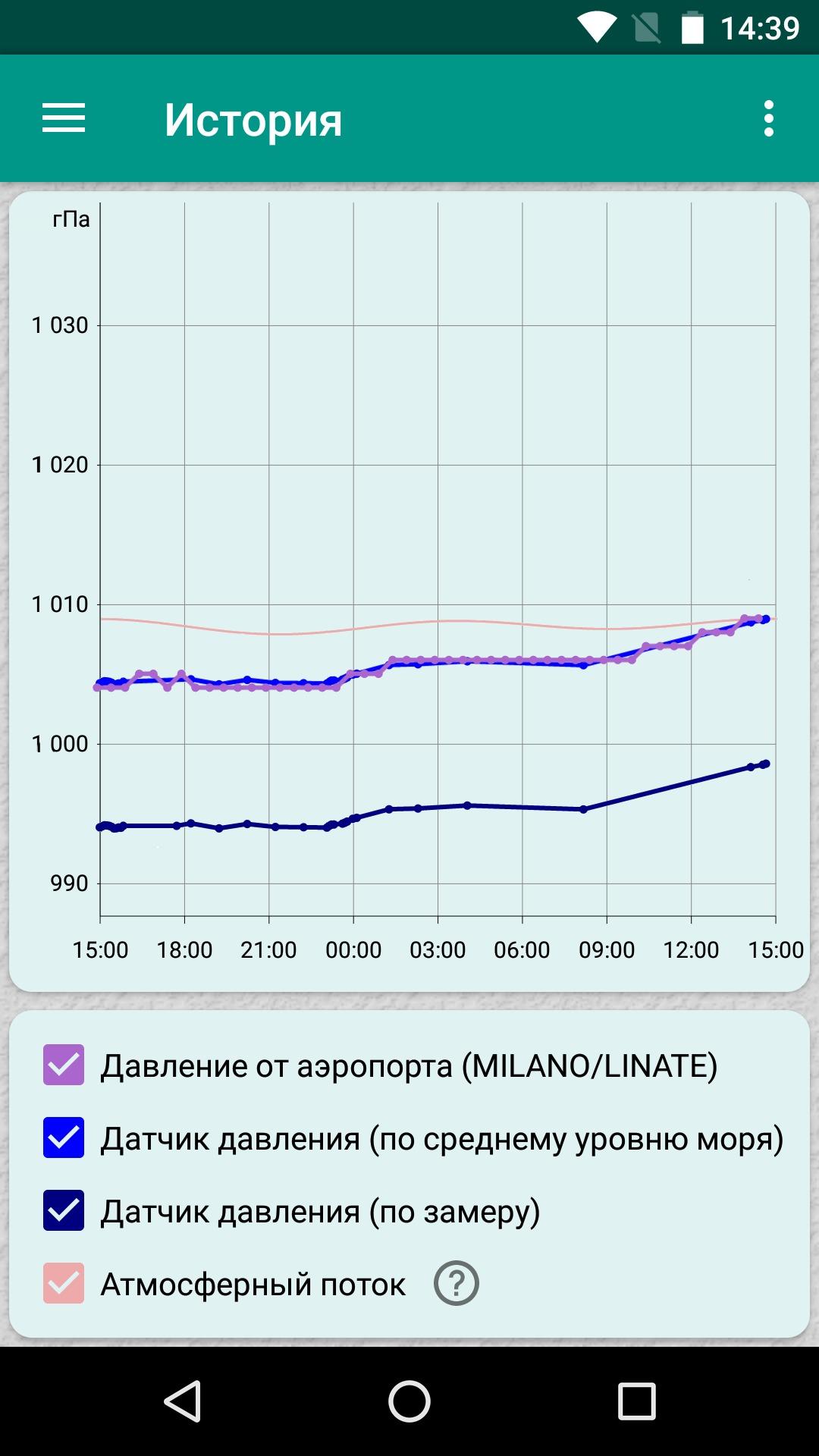This screenshot has width=819, height=1456.
Task: Go back with system back button
Action: pyautogui.click(x=183, y=1401)
